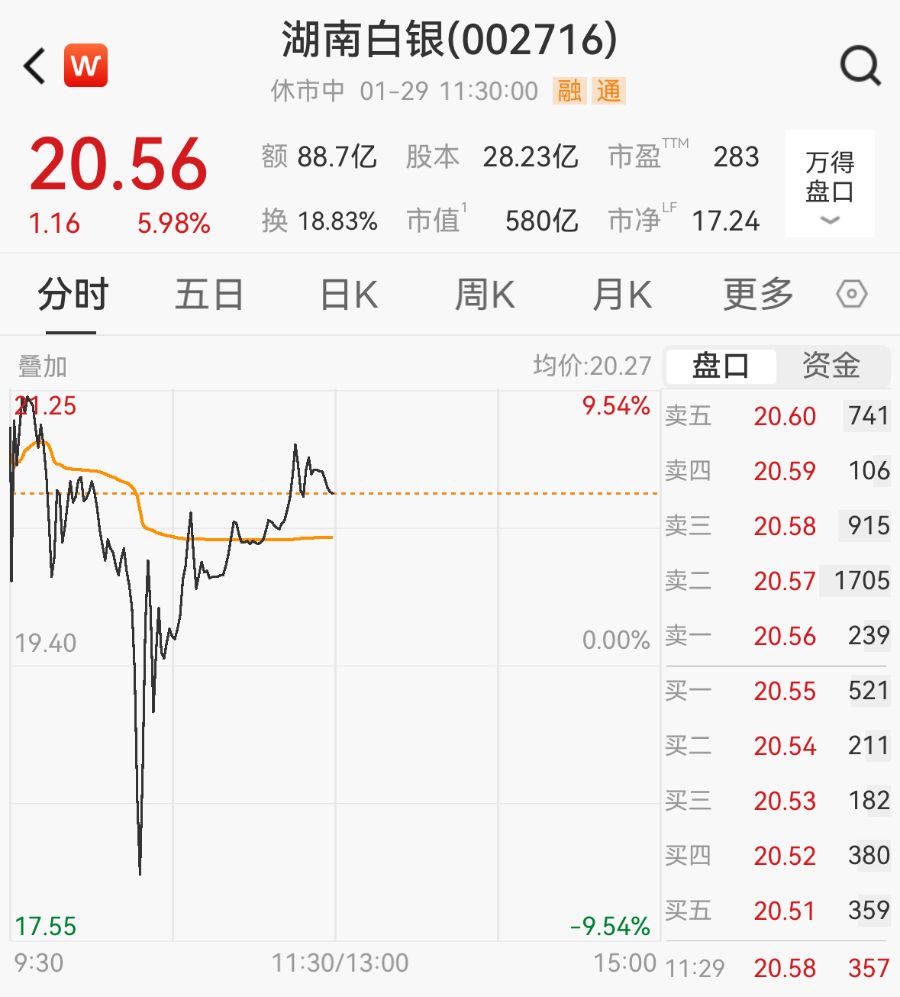Show the 周K weekly candlestick chart
Screen dimensions: 900x997
[x=485, y=295]
